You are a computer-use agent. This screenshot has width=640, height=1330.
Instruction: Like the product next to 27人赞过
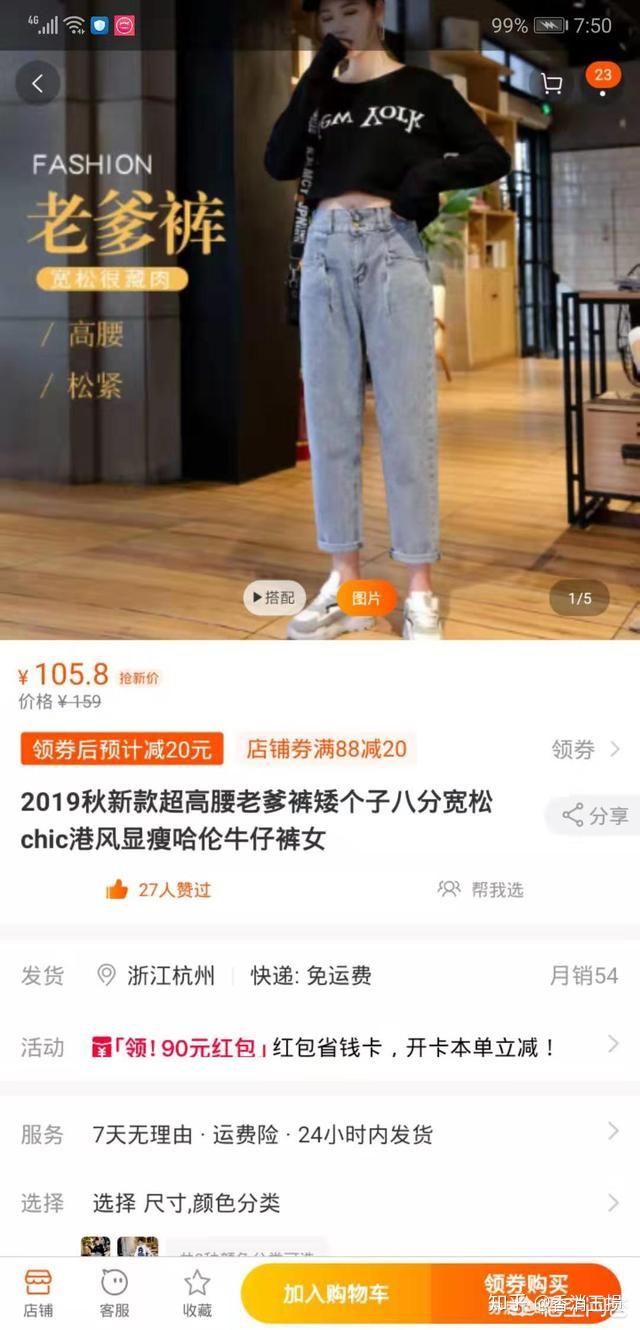tap(118, 889)
